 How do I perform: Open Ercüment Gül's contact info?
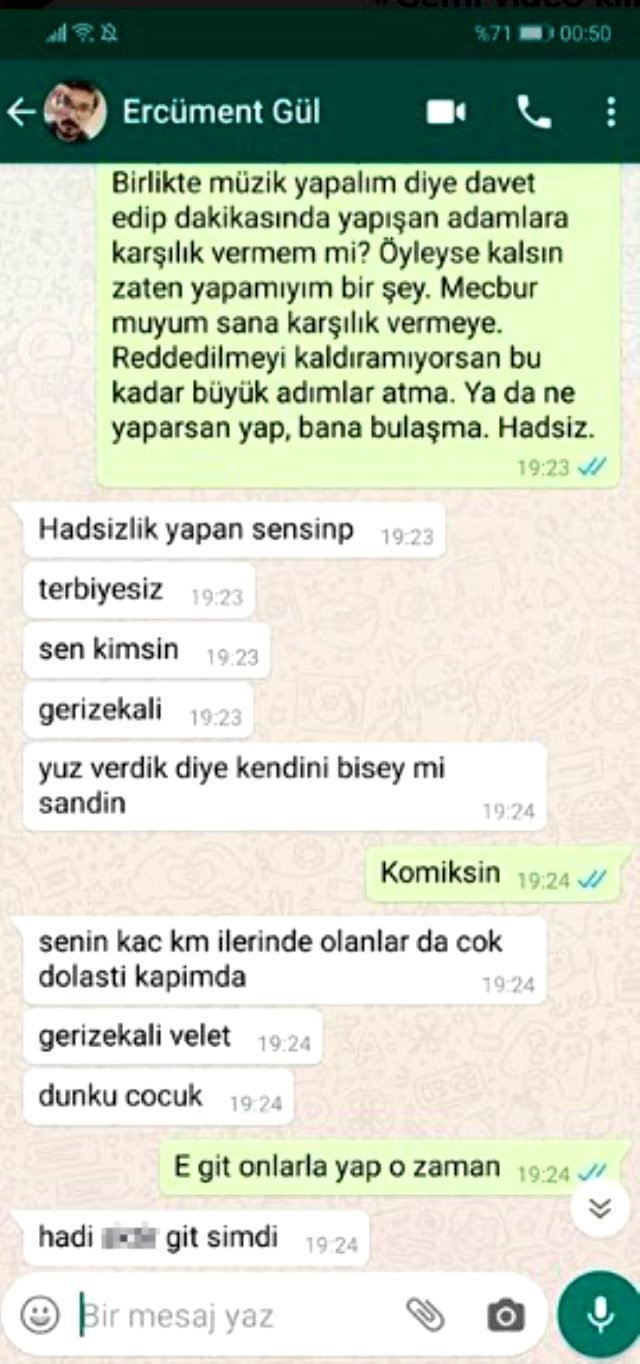[221, 112]
